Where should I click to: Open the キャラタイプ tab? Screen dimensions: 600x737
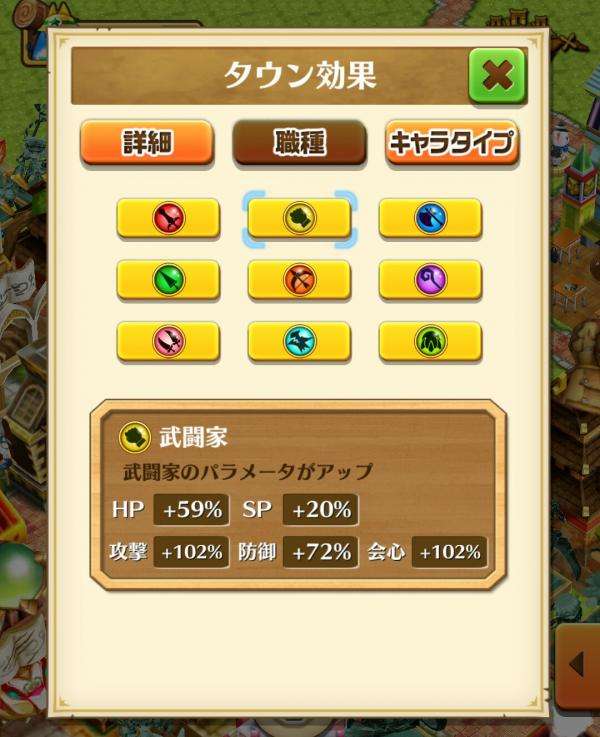click(x=451, y=142)
